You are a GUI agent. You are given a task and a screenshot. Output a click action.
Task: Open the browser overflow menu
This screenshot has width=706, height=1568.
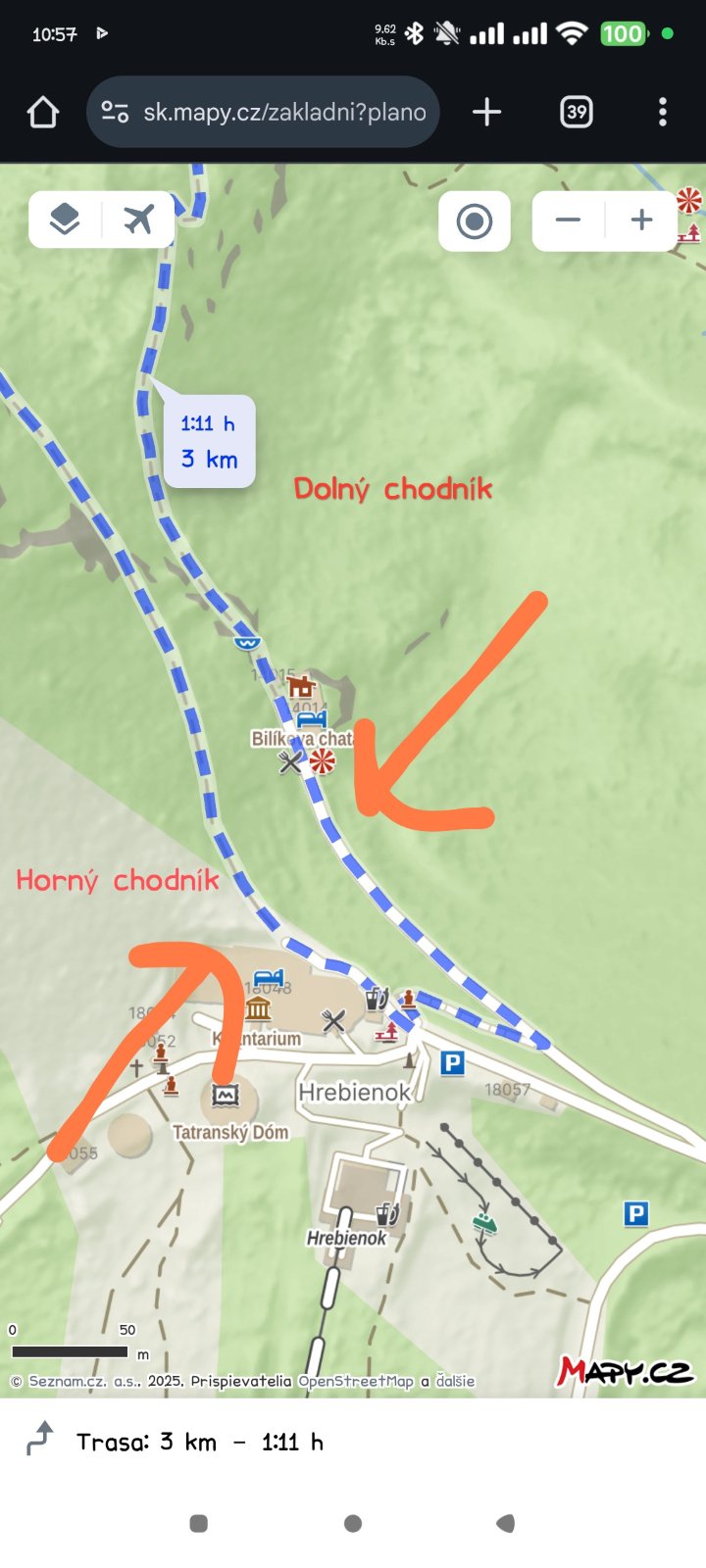(663, 113)
